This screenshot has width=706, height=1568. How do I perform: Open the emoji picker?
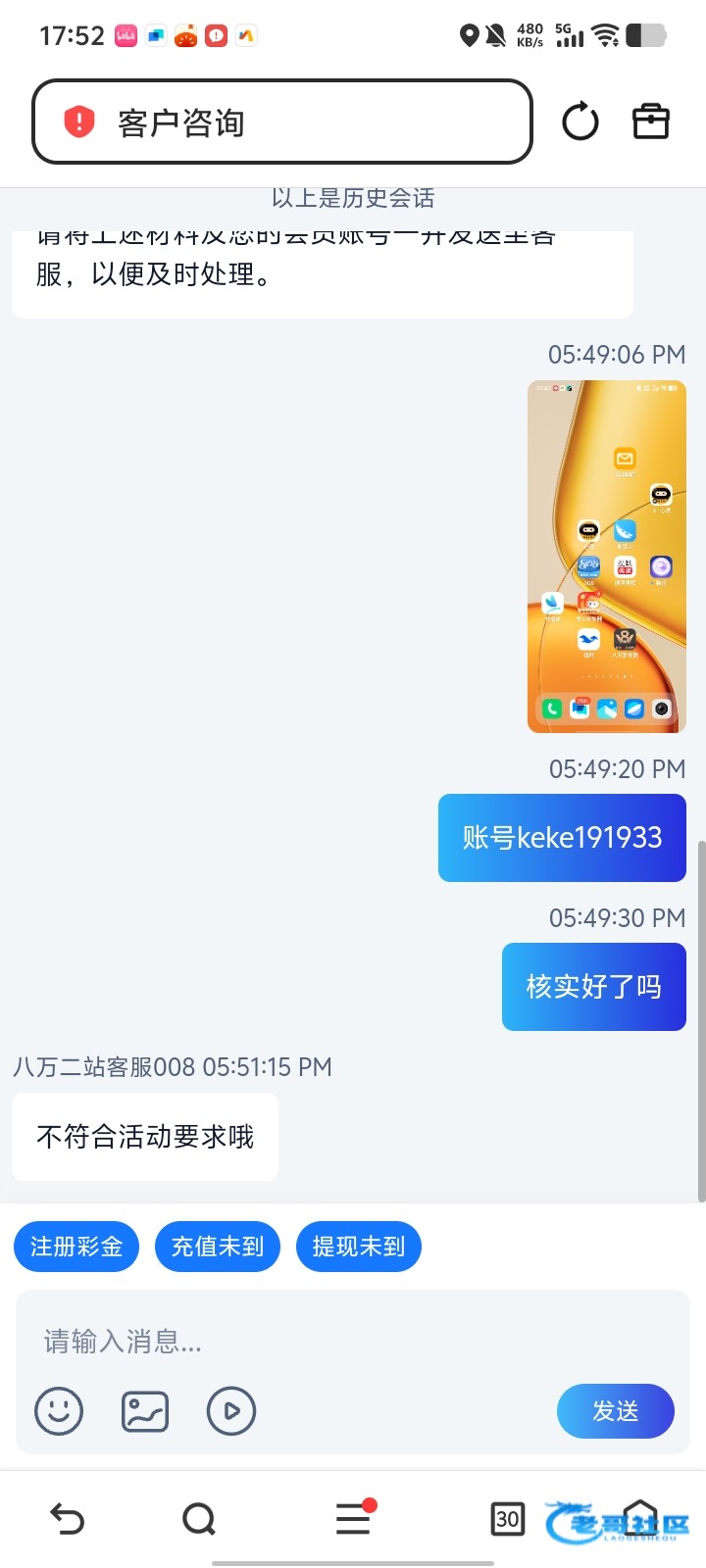click(59, 1411)
